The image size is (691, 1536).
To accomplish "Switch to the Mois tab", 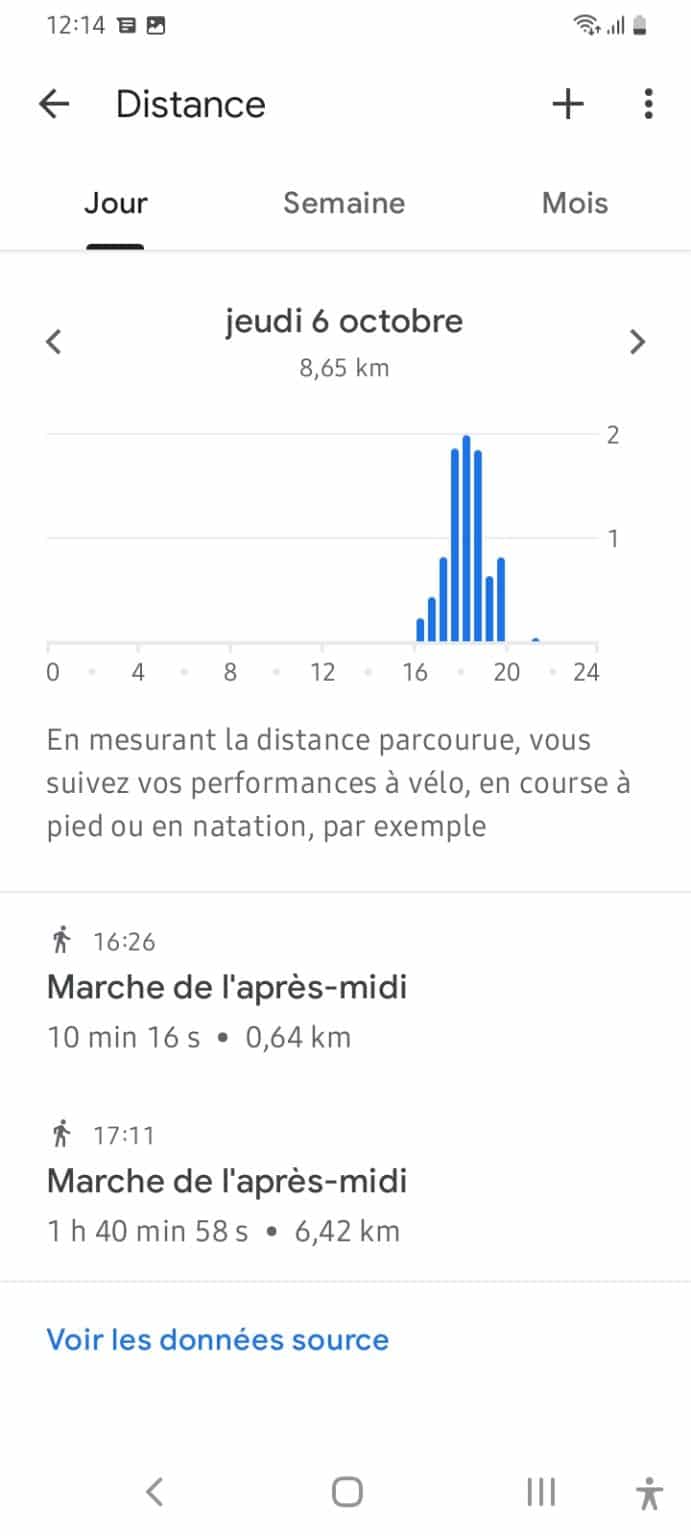I will click(575, 203).
